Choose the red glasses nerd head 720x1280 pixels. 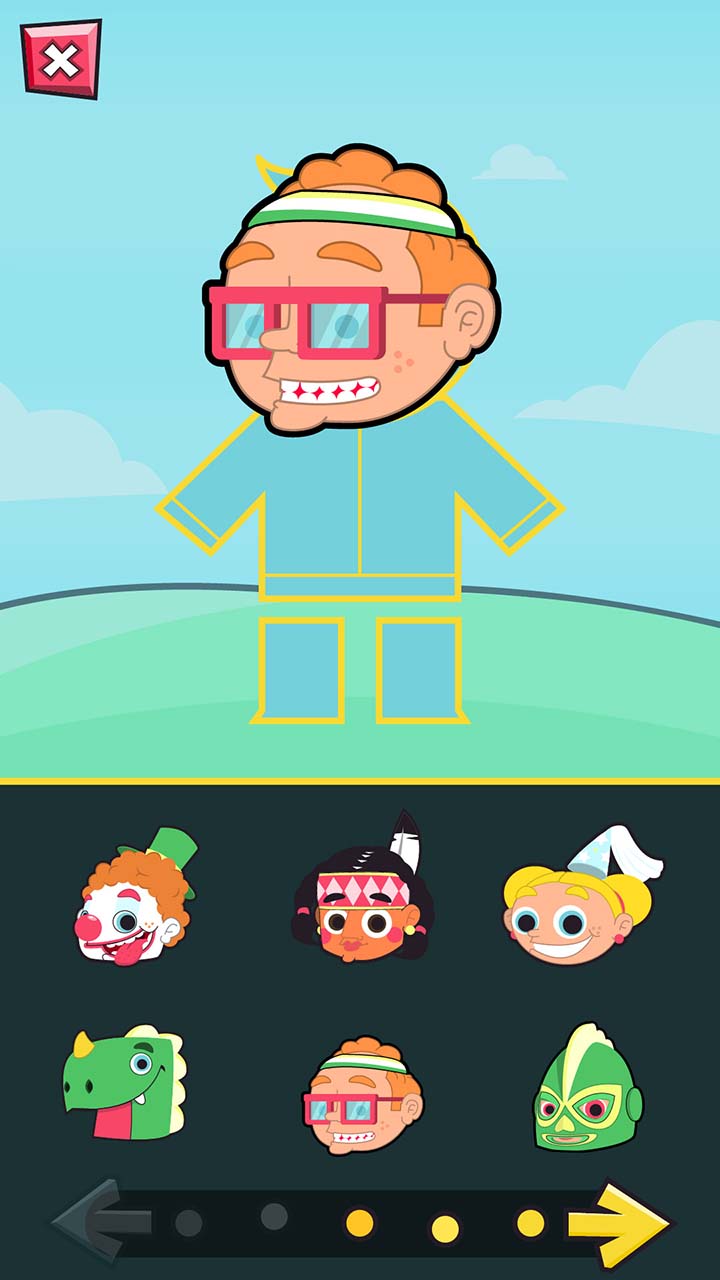click(x=363, y=1095)
